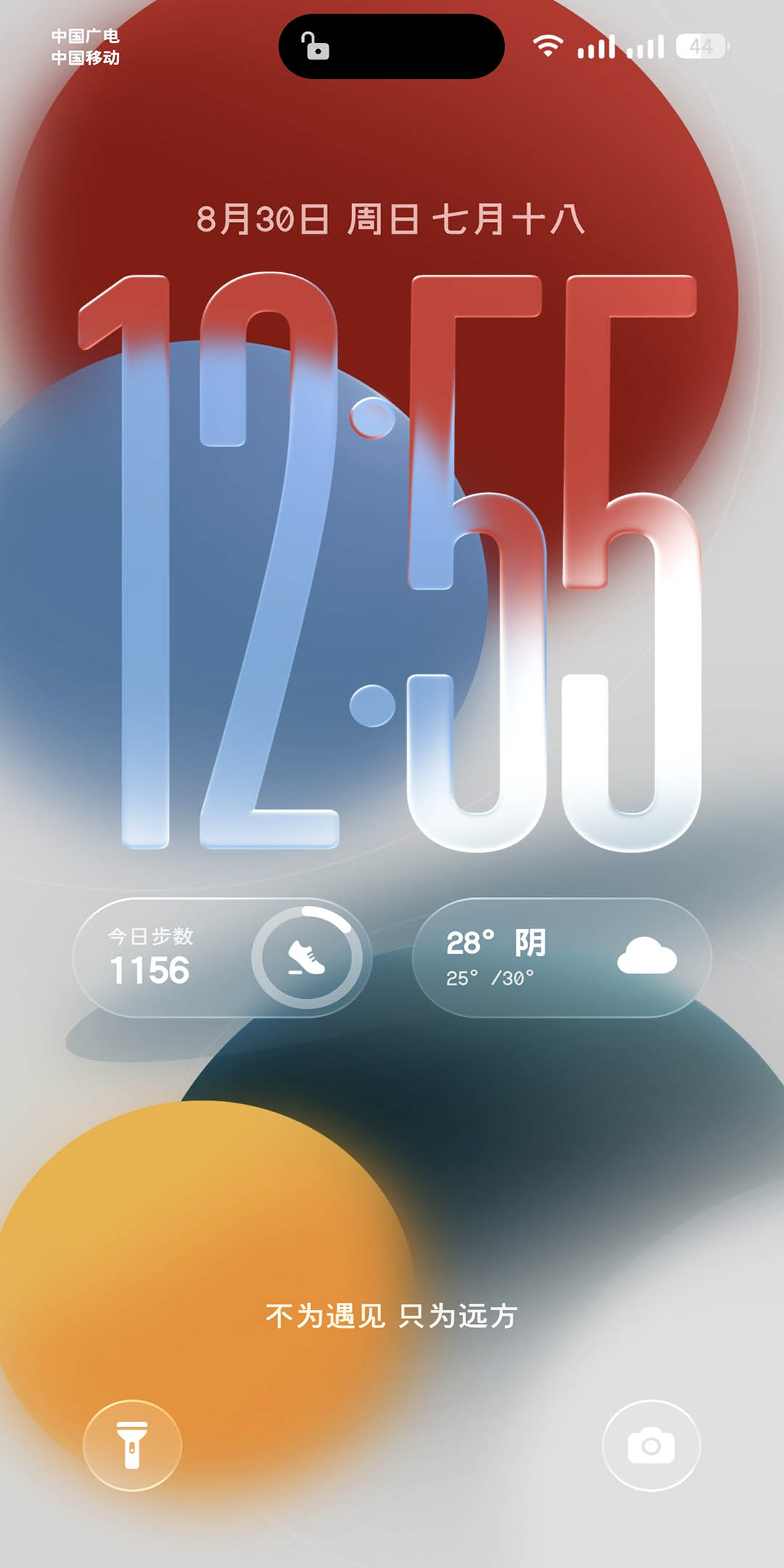784x1568 pixels.
Task: Open the 今日步数 step count widget
Action: point(222,957)
